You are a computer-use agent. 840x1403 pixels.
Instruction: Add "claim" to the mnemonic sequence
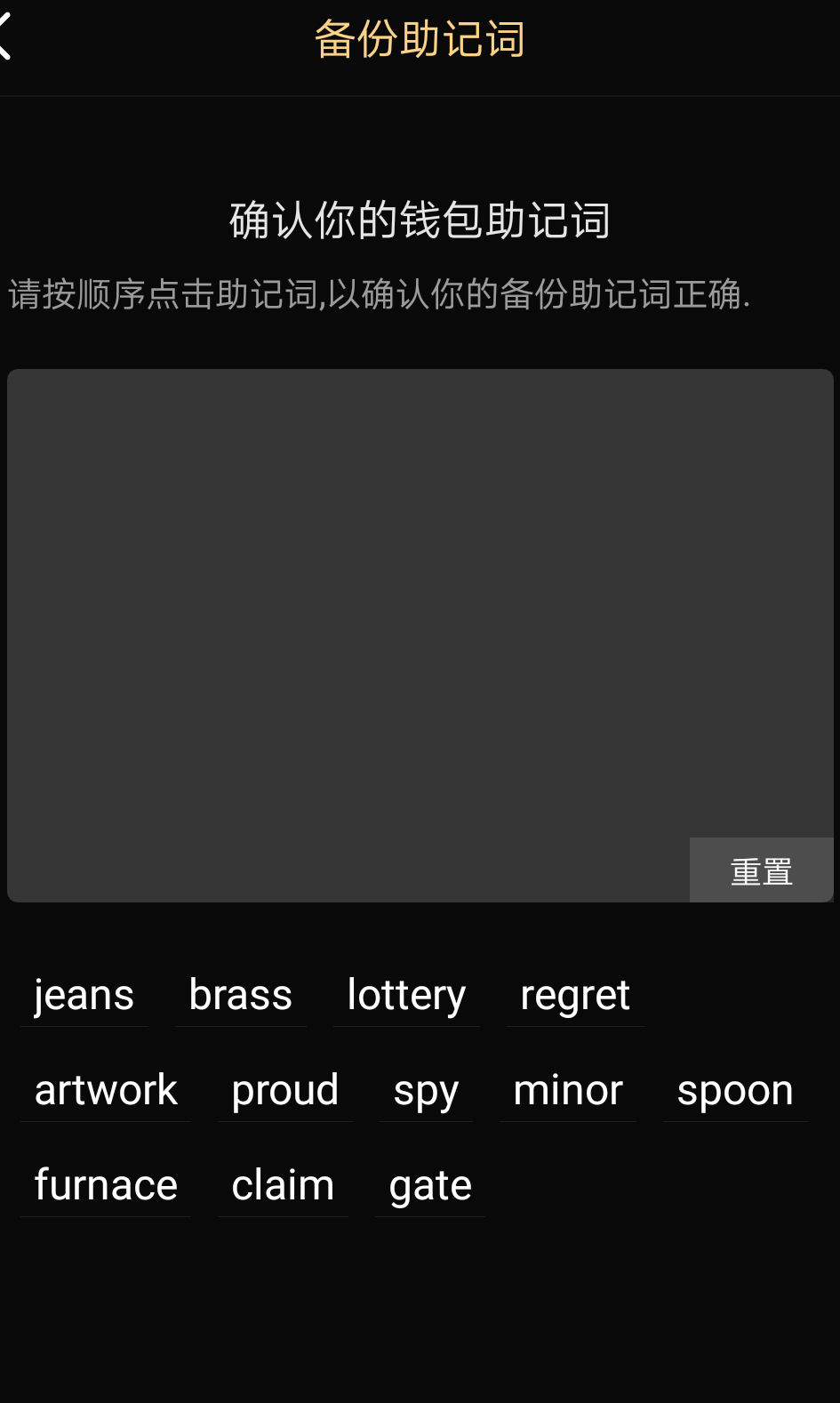click(283, 1185)
